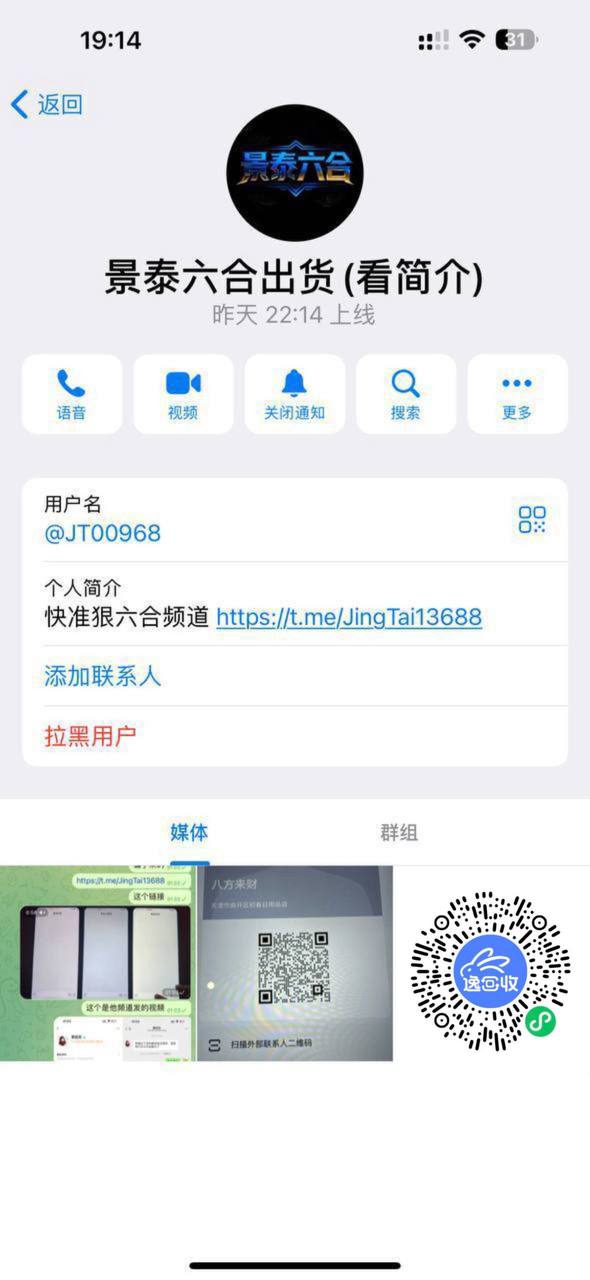Show the QR code icon beside username

[532, 519]
